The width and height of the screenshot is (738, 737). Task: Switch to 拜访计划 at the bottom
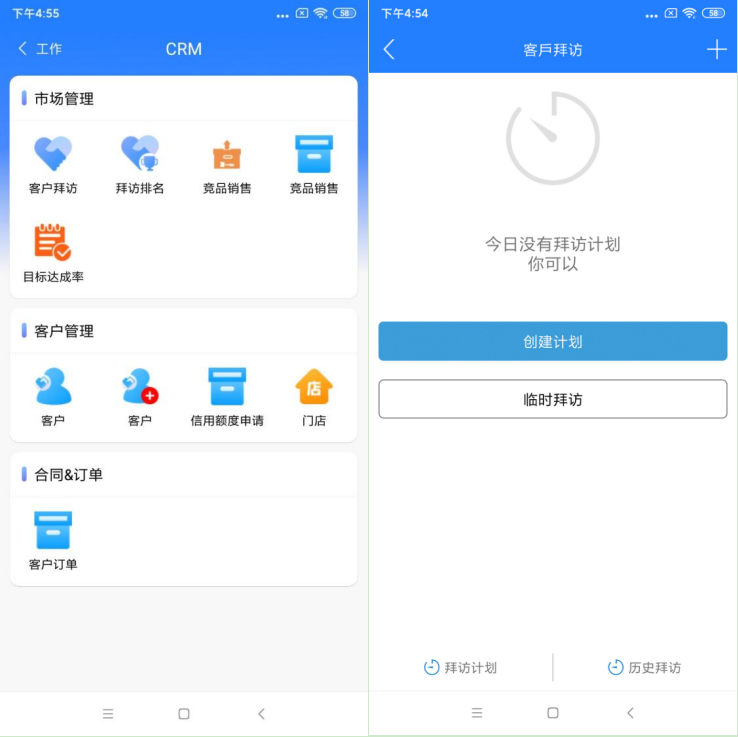461,668
